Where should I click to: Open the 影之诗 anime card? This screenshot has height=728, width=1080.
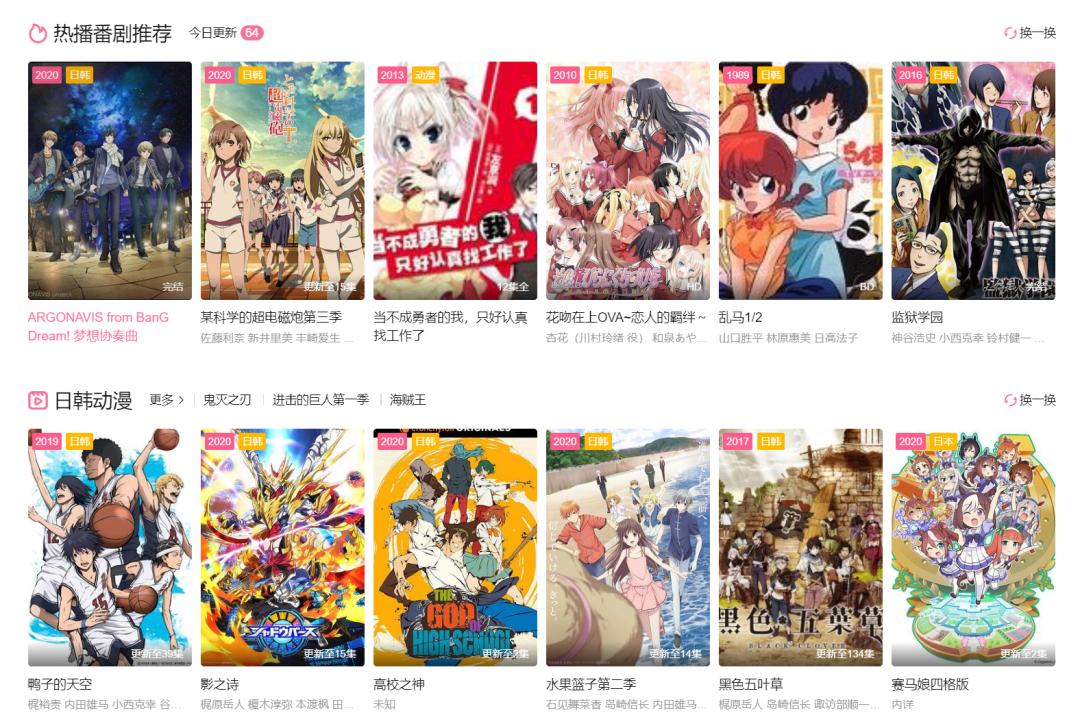(x=283, y=548)
